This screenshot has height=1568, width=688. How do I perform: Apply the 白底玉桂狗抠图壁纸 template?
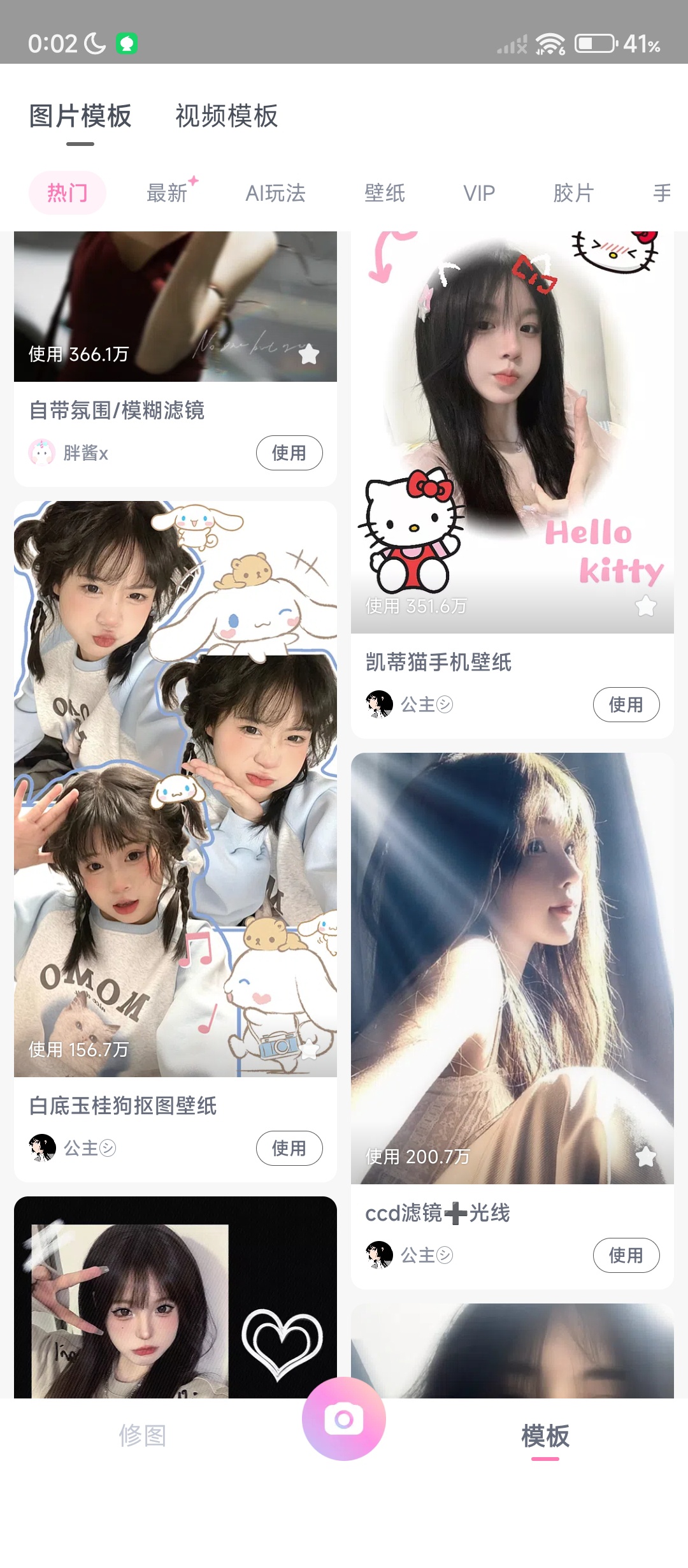[289, 1148]
